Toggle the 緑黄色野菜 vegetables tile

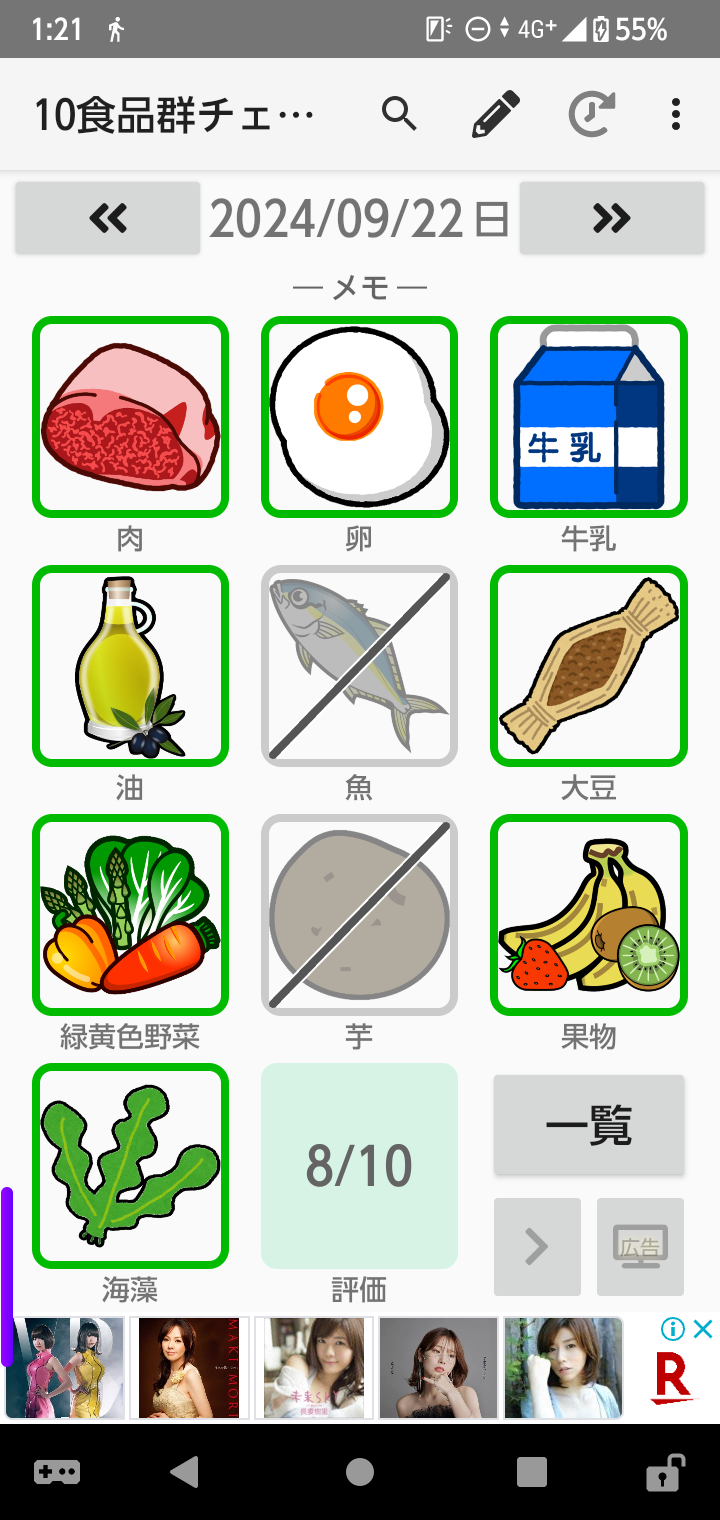click(x=130, y=914)
